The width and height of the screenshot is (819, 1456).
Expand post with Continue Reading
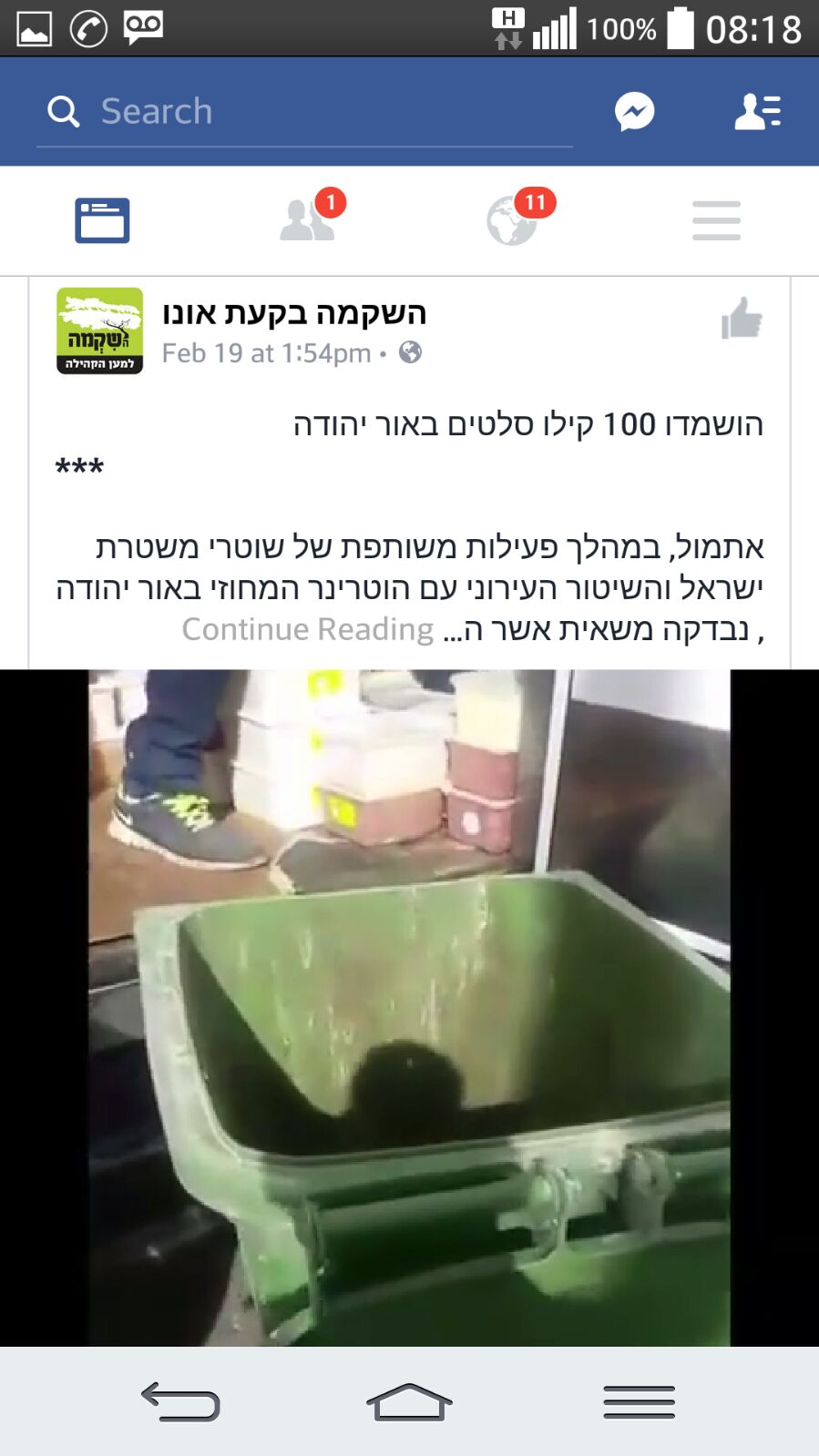pyautogui.click(x=308, y=629)
